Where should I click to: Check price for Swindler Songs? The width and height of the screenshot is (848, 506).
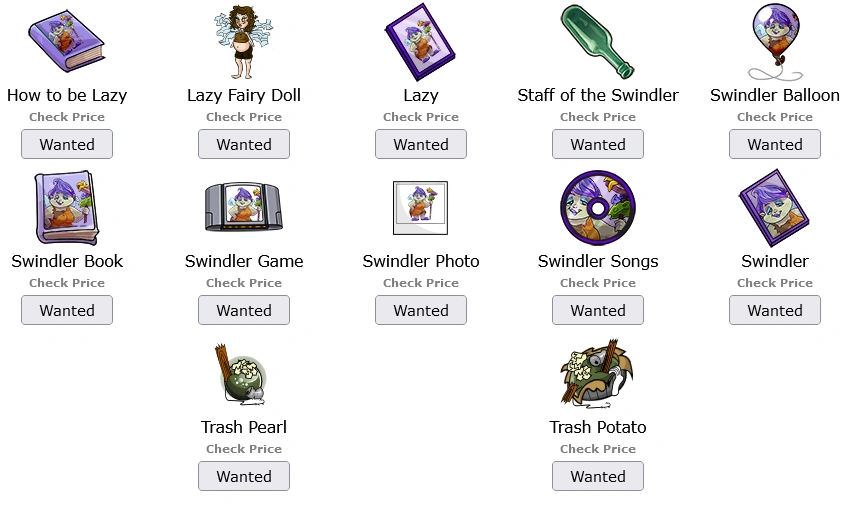coord(598,283)
